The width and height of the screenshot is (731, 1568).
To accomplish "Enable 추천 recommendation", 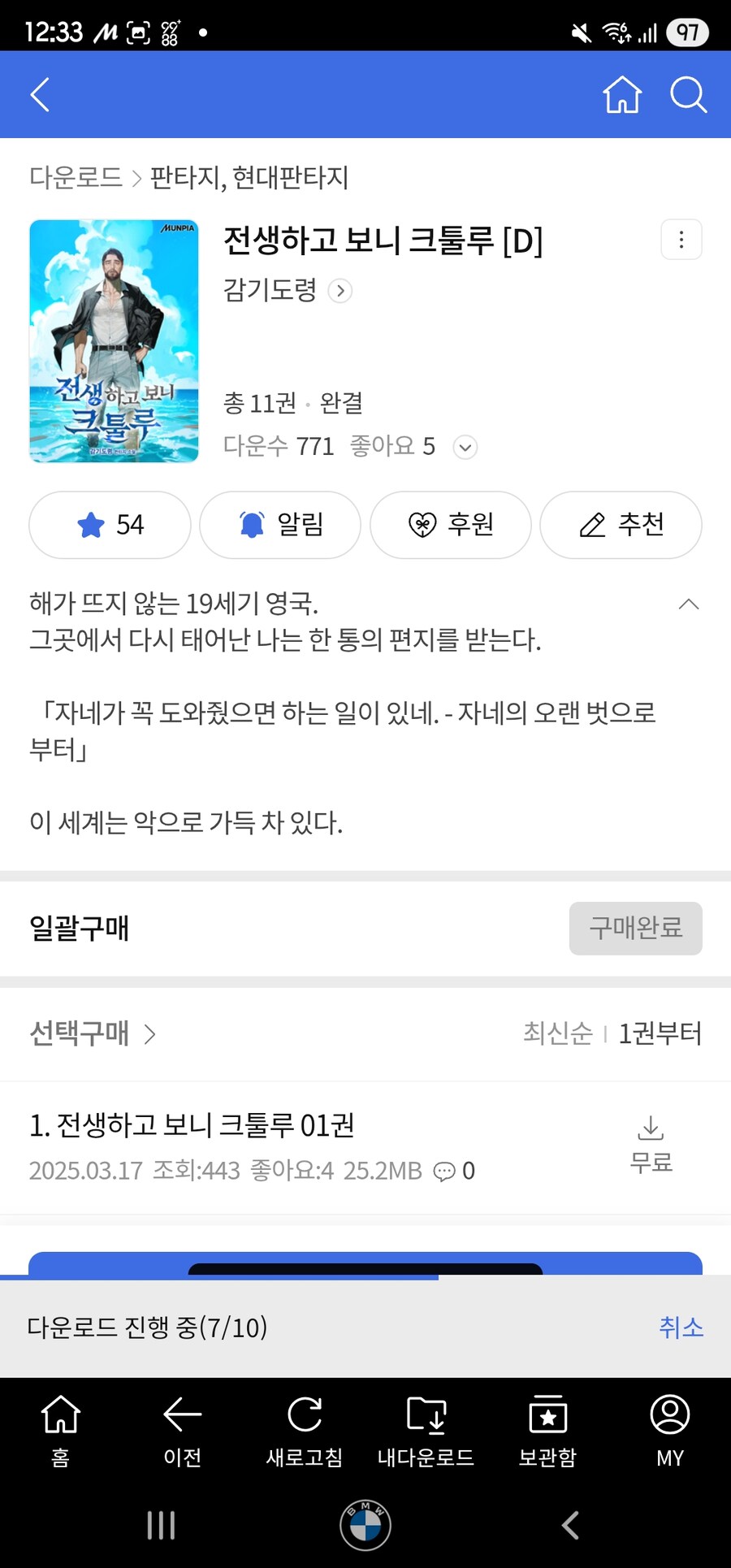I will pyautogui.click(x=621, y=525).
